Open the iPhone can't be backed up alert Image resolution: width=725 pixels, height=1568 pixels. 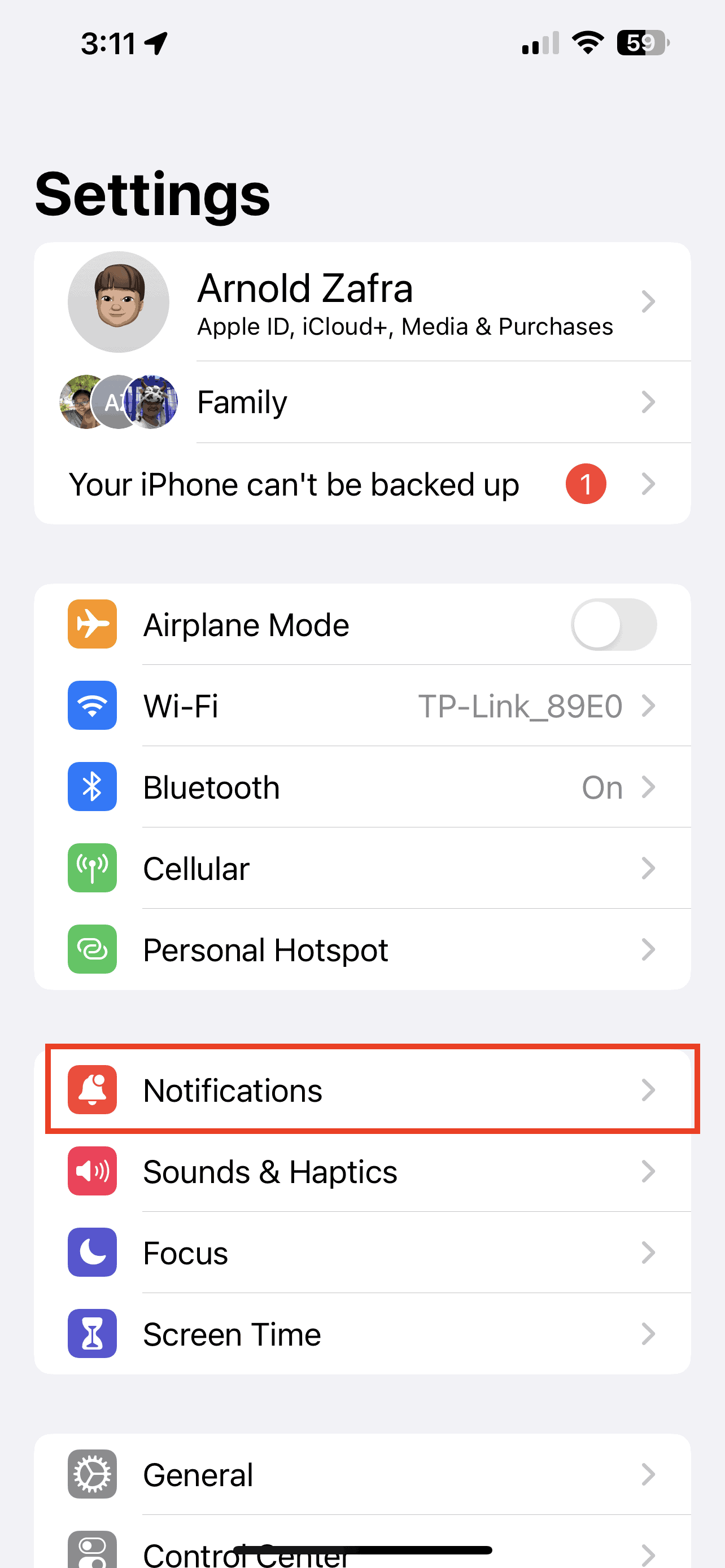362,484
